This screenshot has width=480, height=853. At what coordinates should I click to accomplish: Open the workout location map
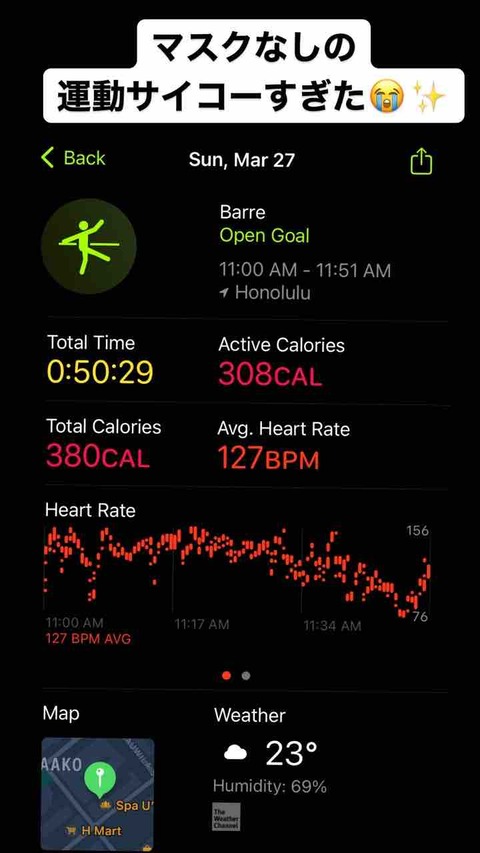tap(97, 793)
